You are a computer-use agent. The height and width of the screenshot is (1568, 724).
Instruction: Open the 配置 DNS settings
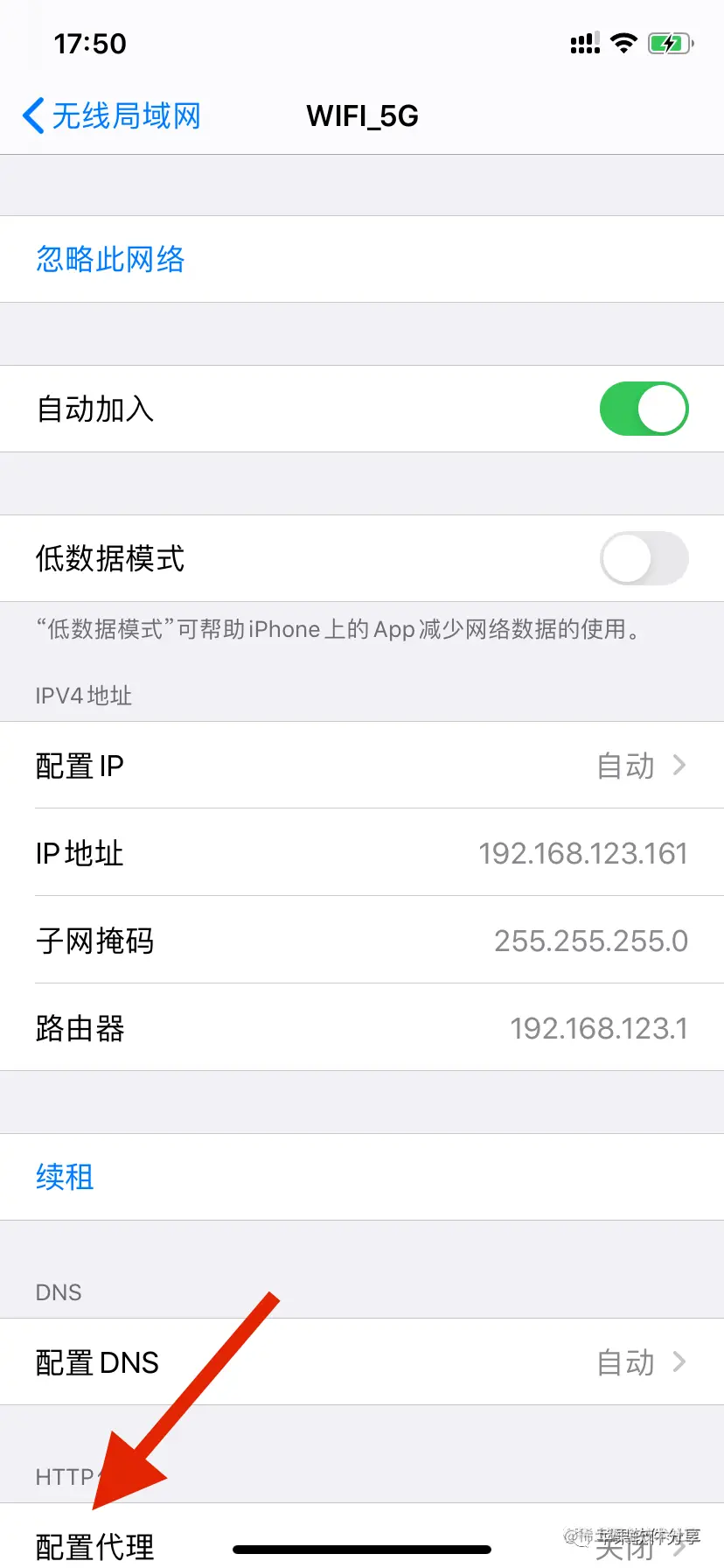362,1362
